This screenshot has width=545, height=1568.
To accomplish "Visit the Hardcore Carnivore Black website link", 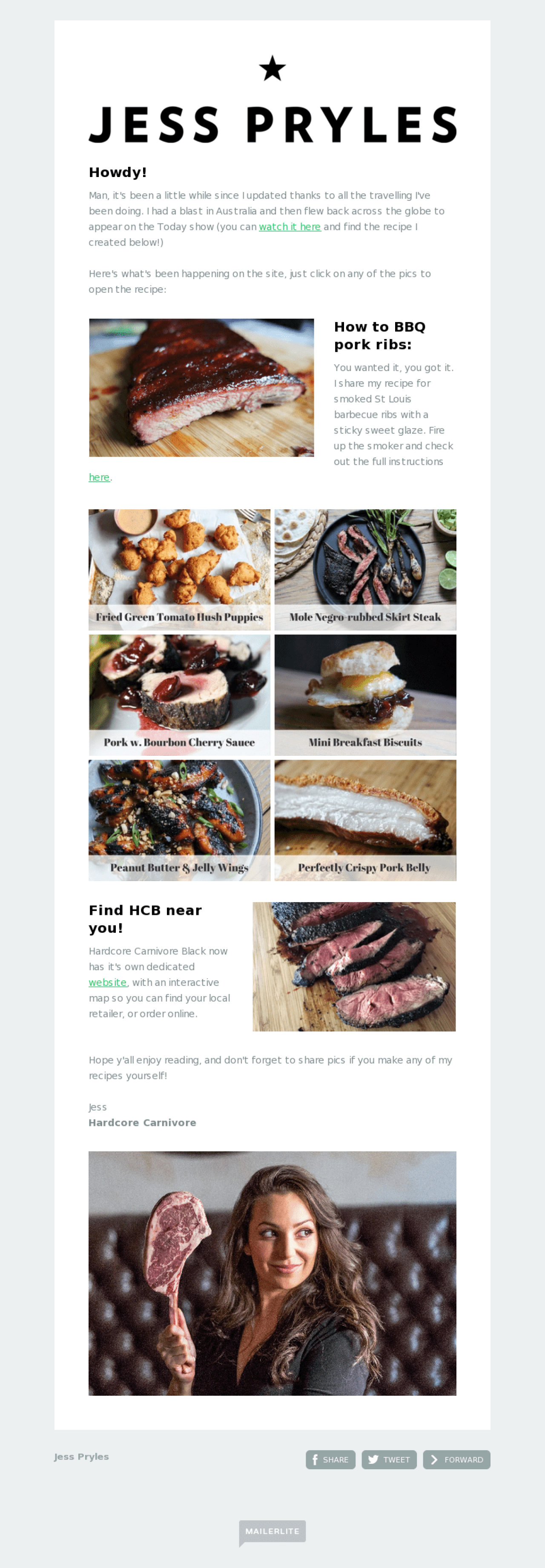I will (x=108, y=982).
